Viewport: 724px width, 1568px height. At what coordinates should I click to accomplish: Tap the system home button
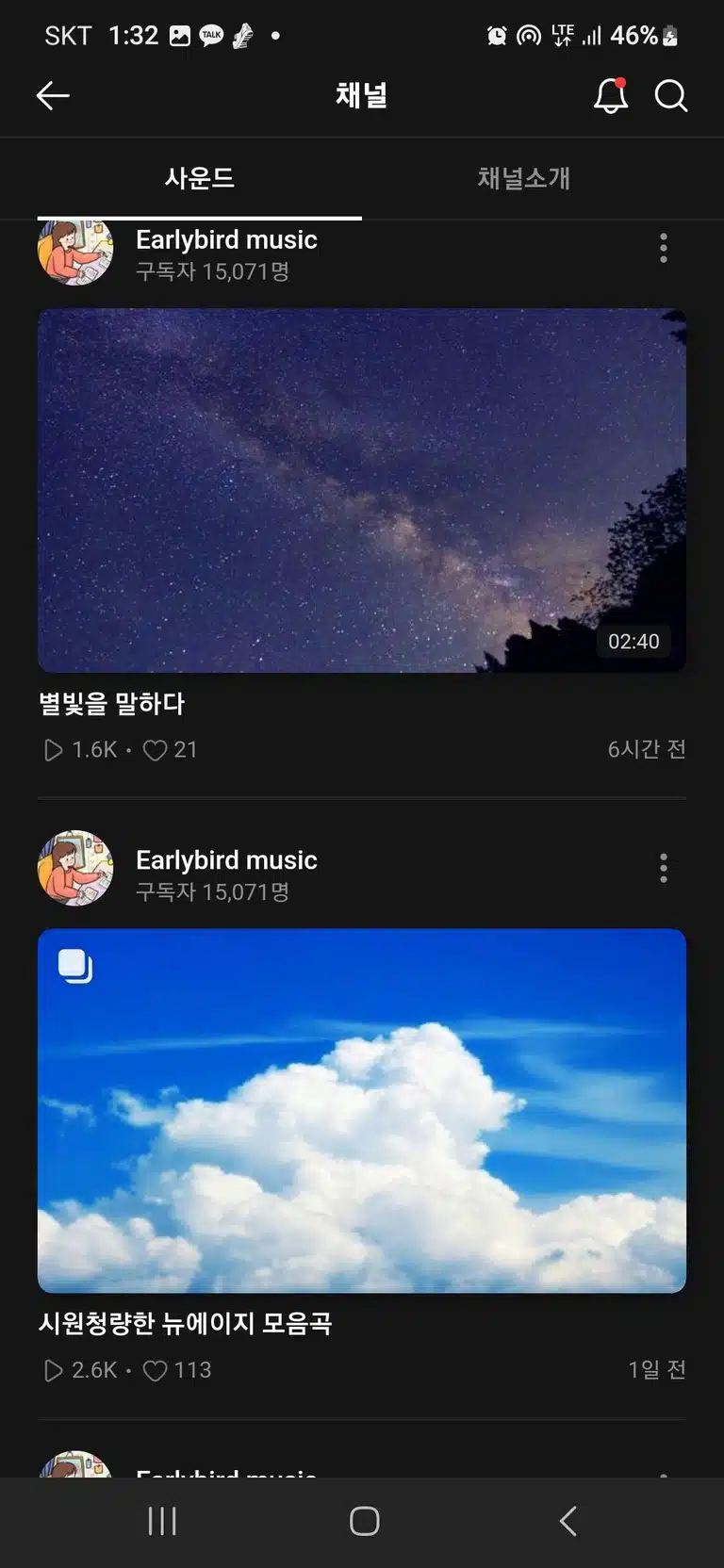tap(364, 1521)
